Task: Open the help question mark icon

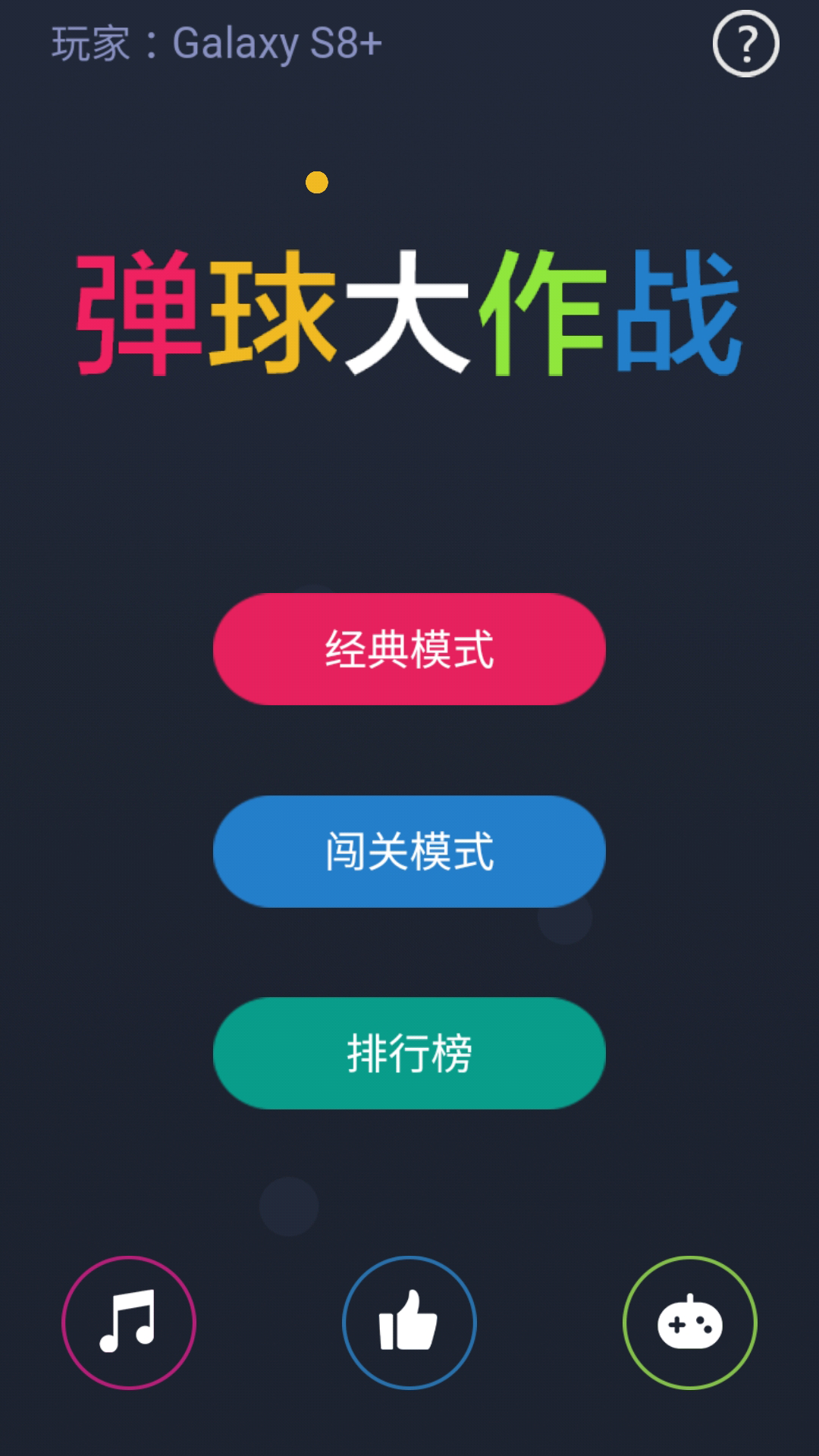Action: point(745,44)
